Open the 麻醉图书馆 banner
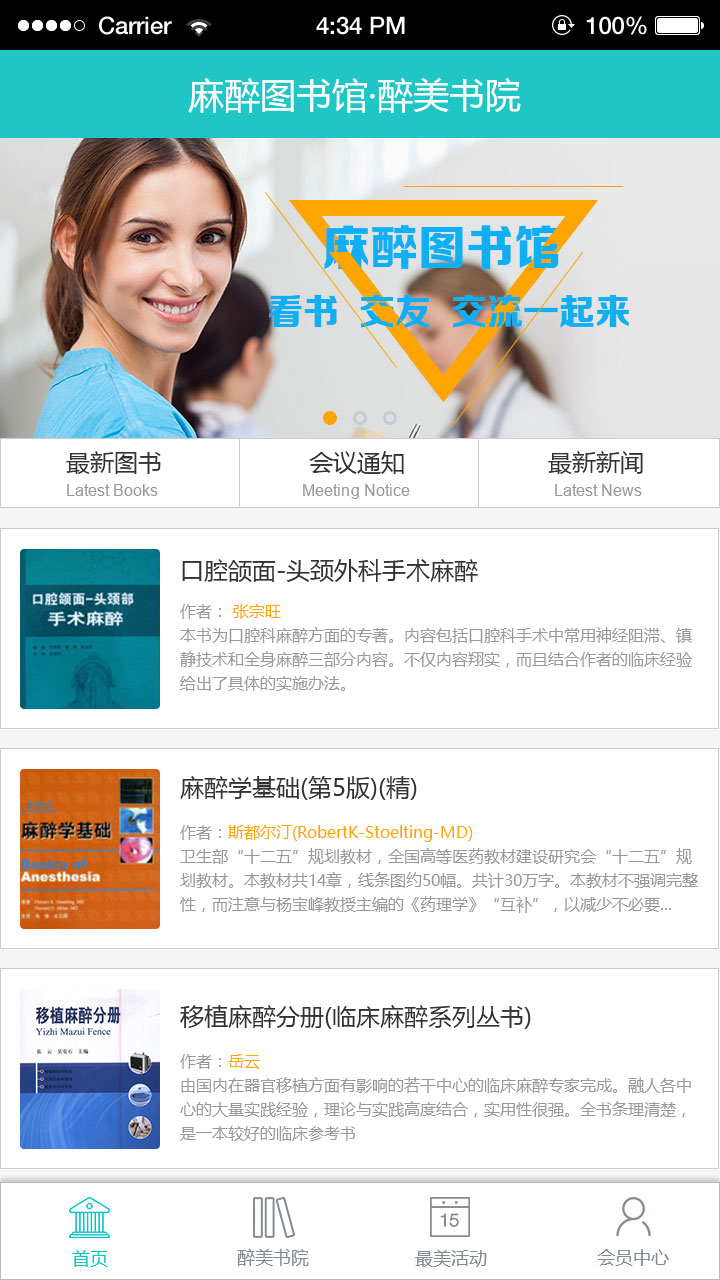Screen dimensions: 720x1280 click(x=360, y=287)
